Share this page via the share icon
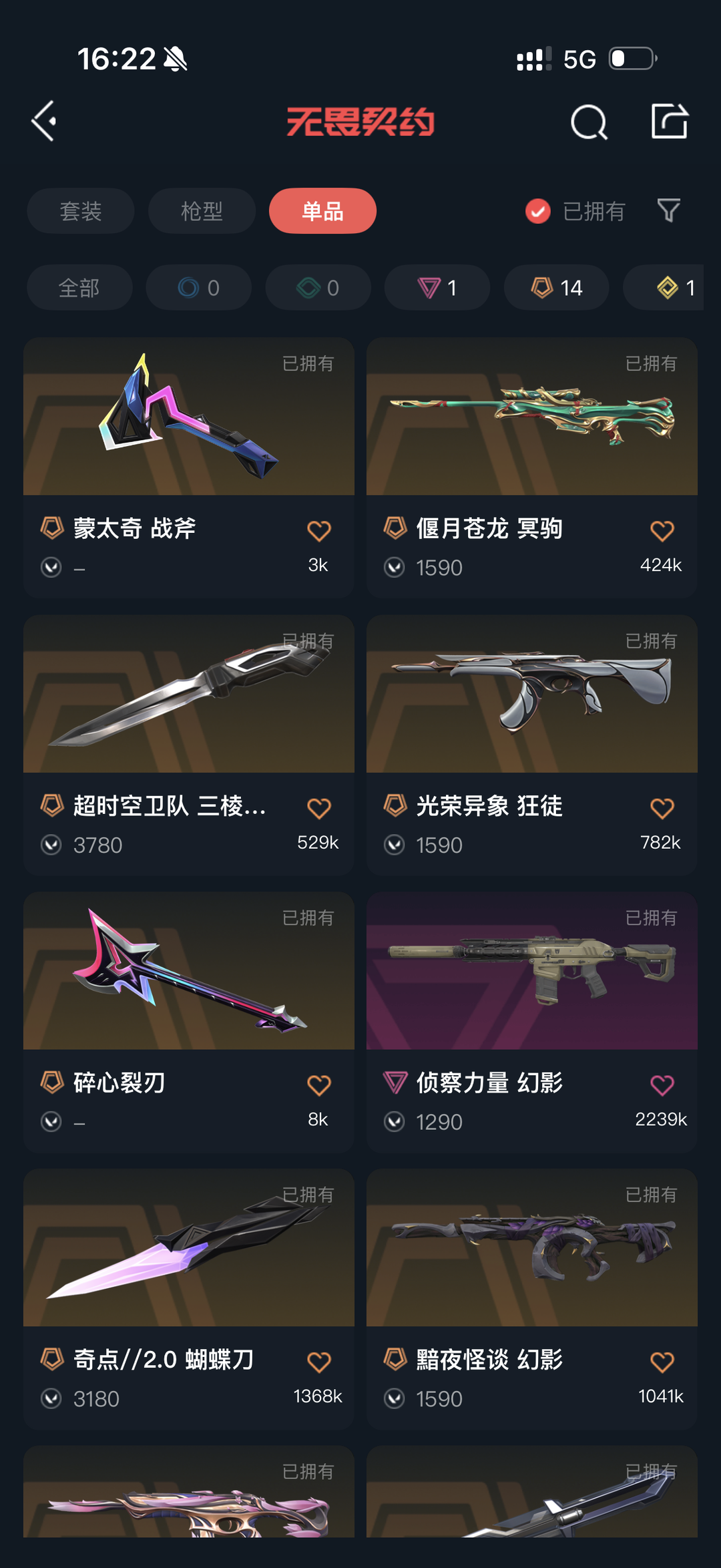Viewport: 721px width, 1568px height. 670,122
